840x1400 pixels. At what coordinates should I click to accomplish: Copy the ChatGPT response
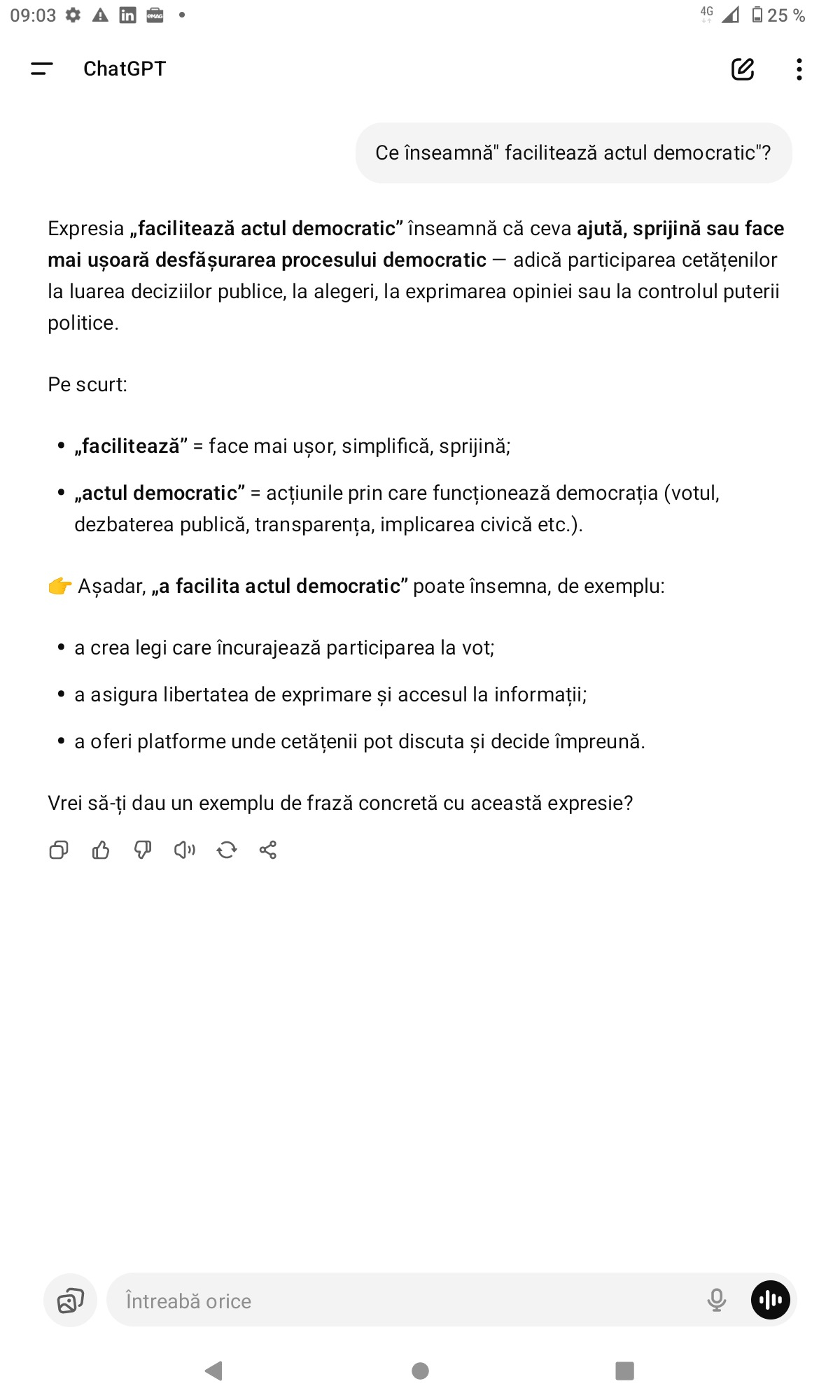click(x=59, y=850)
